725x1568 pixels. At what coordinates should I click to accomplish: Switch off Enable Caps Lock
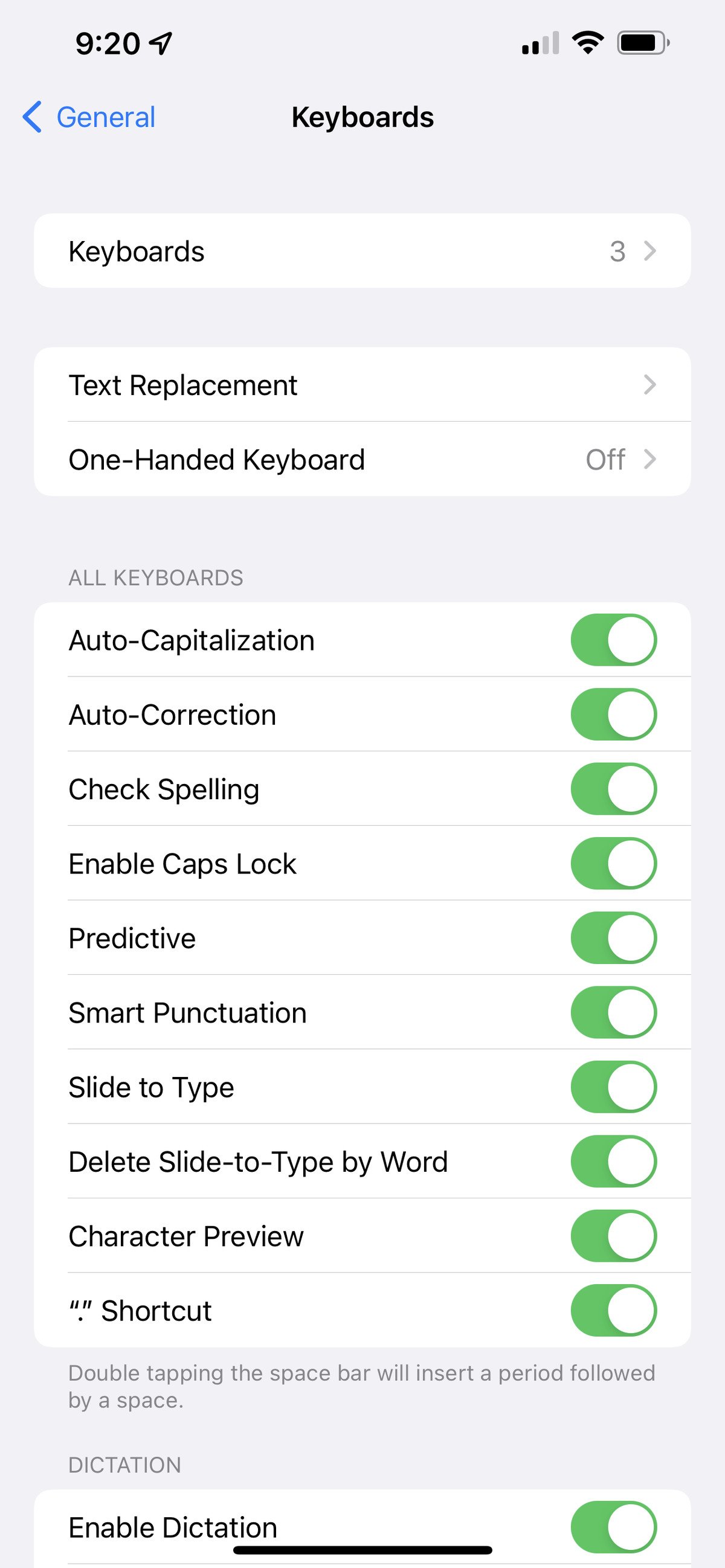(613, 864)
